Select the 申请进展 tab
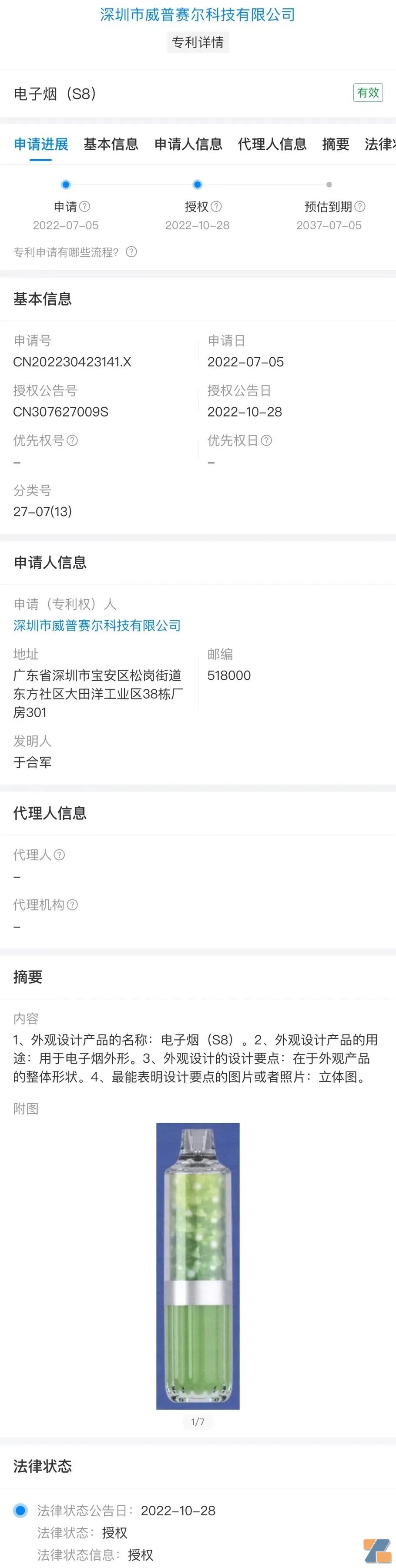Image resolution: width=396 pixels, height=1568 pixels. click(41, 144)
